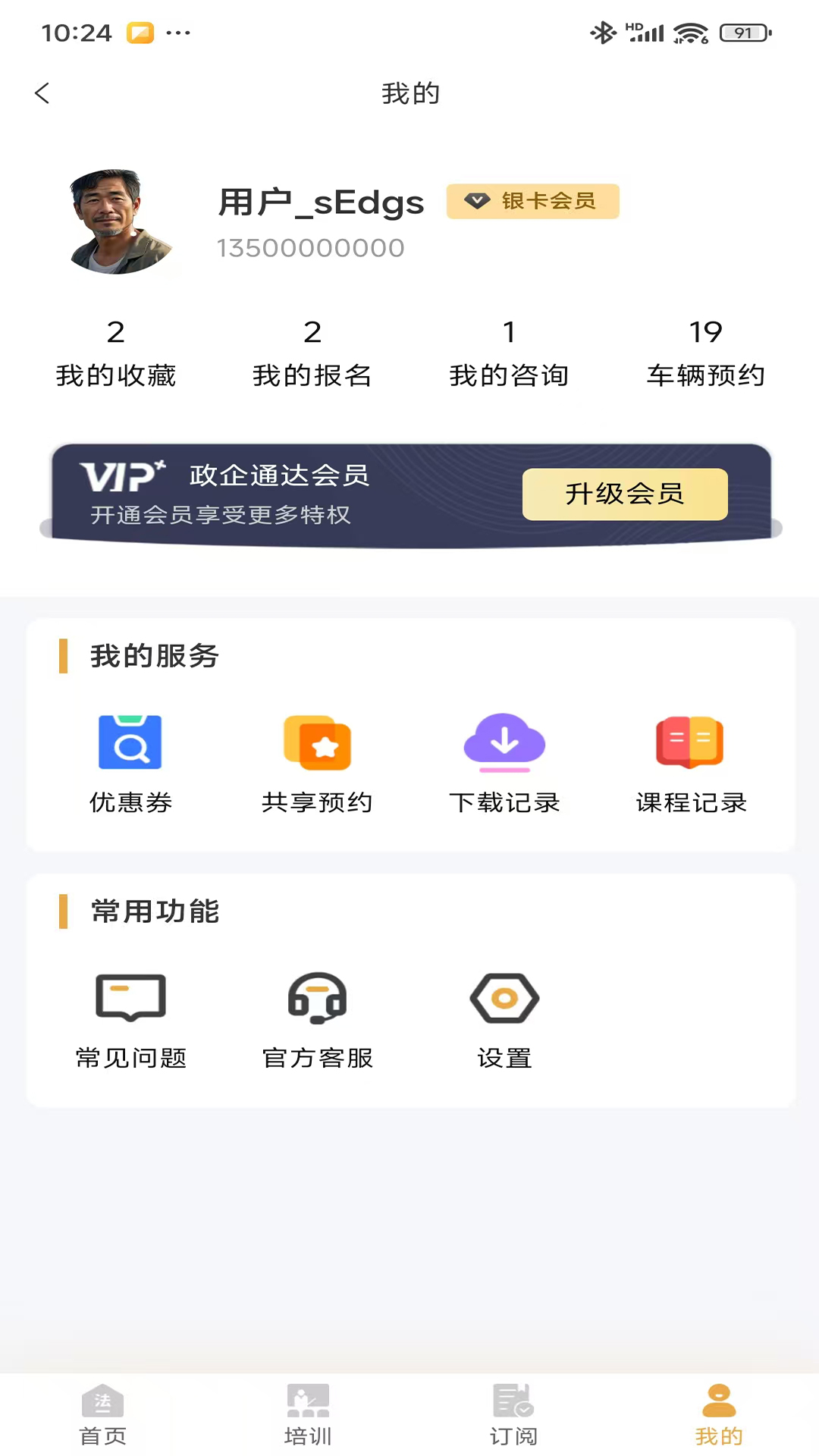Contact 官方客服 customer service
Image resolution: width=819 pixels, height=1456 pixels.
317,999
